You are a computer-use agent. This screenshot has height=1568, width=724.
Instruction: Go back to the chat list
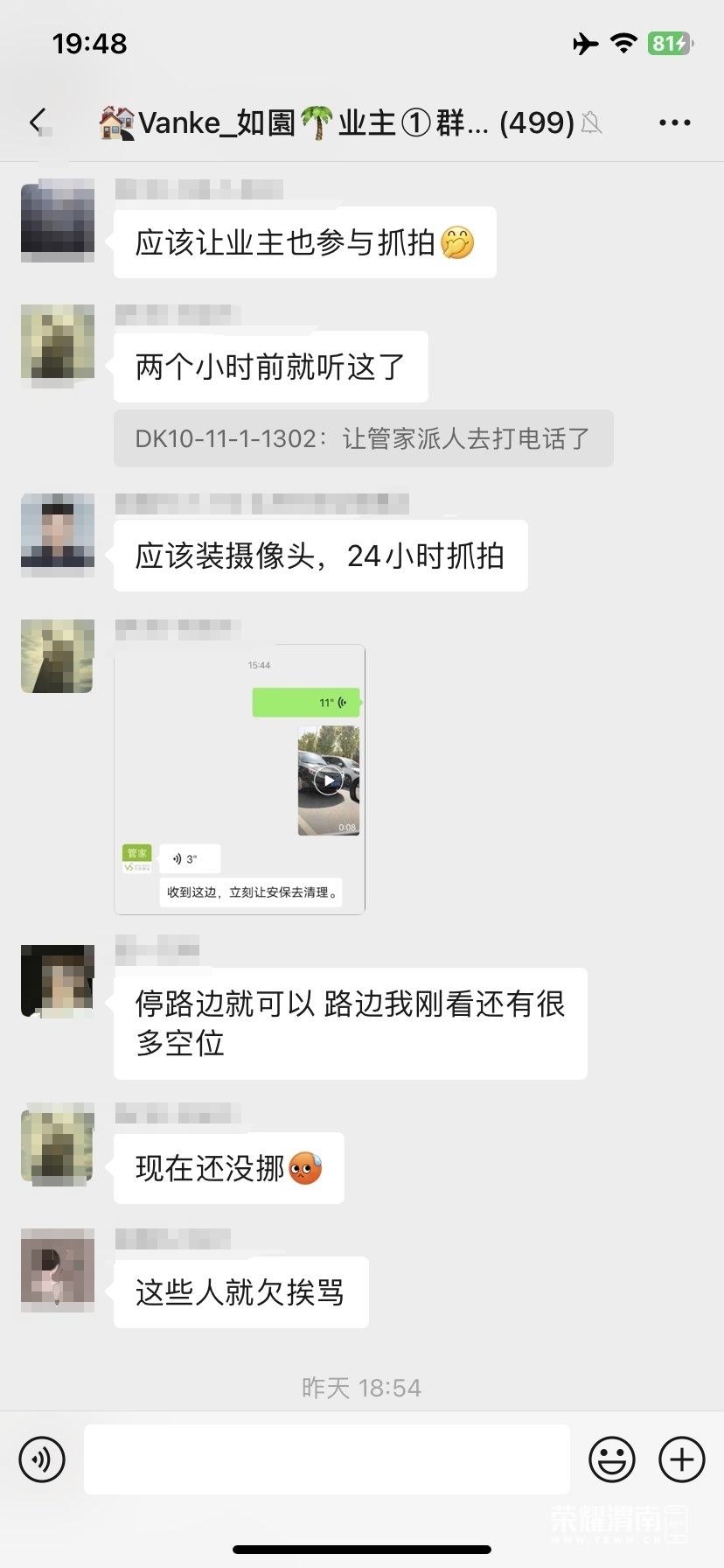click(x=37, y=122)
